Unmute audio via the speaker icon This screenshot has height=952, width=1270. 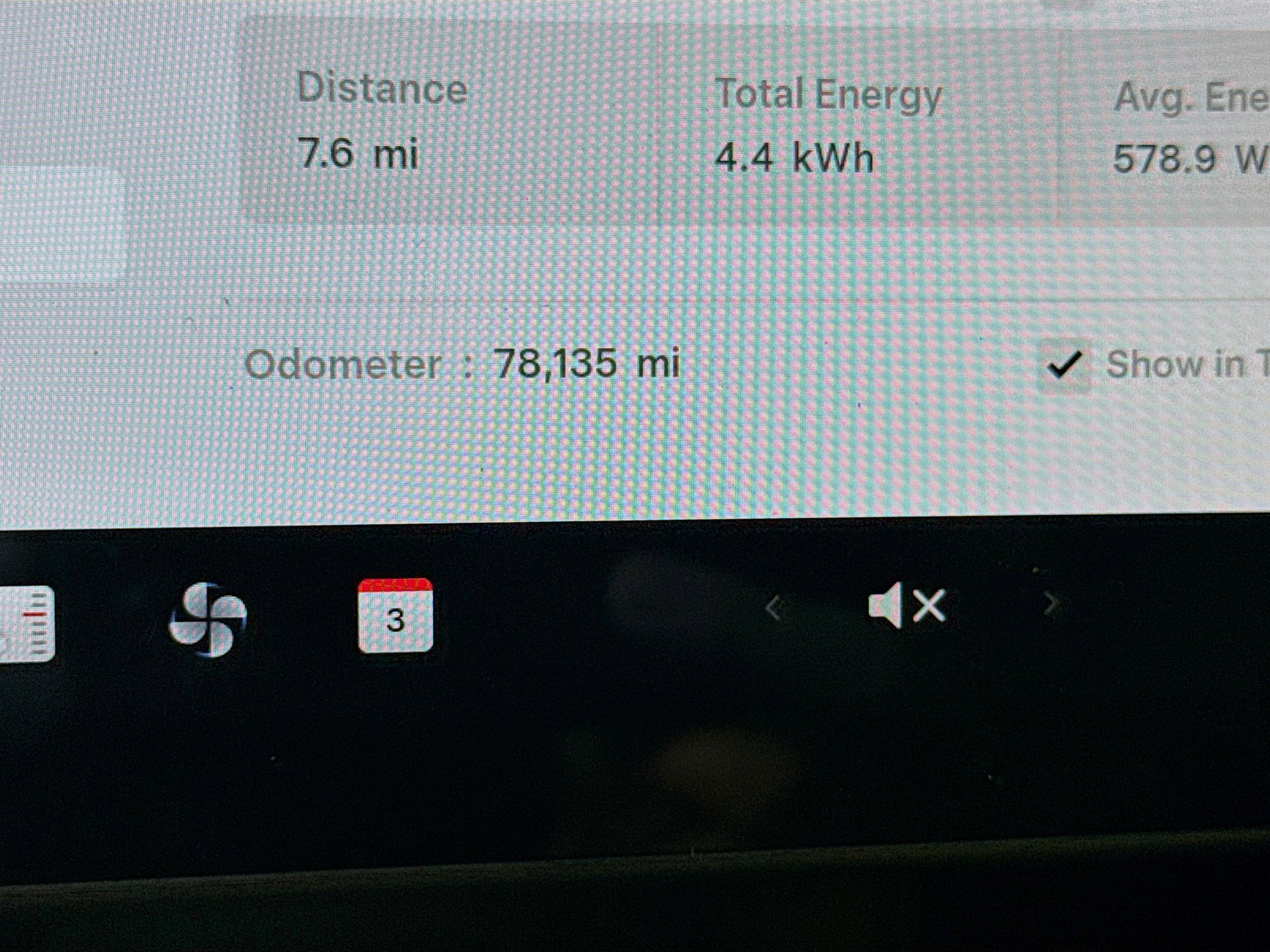[907, 606]
